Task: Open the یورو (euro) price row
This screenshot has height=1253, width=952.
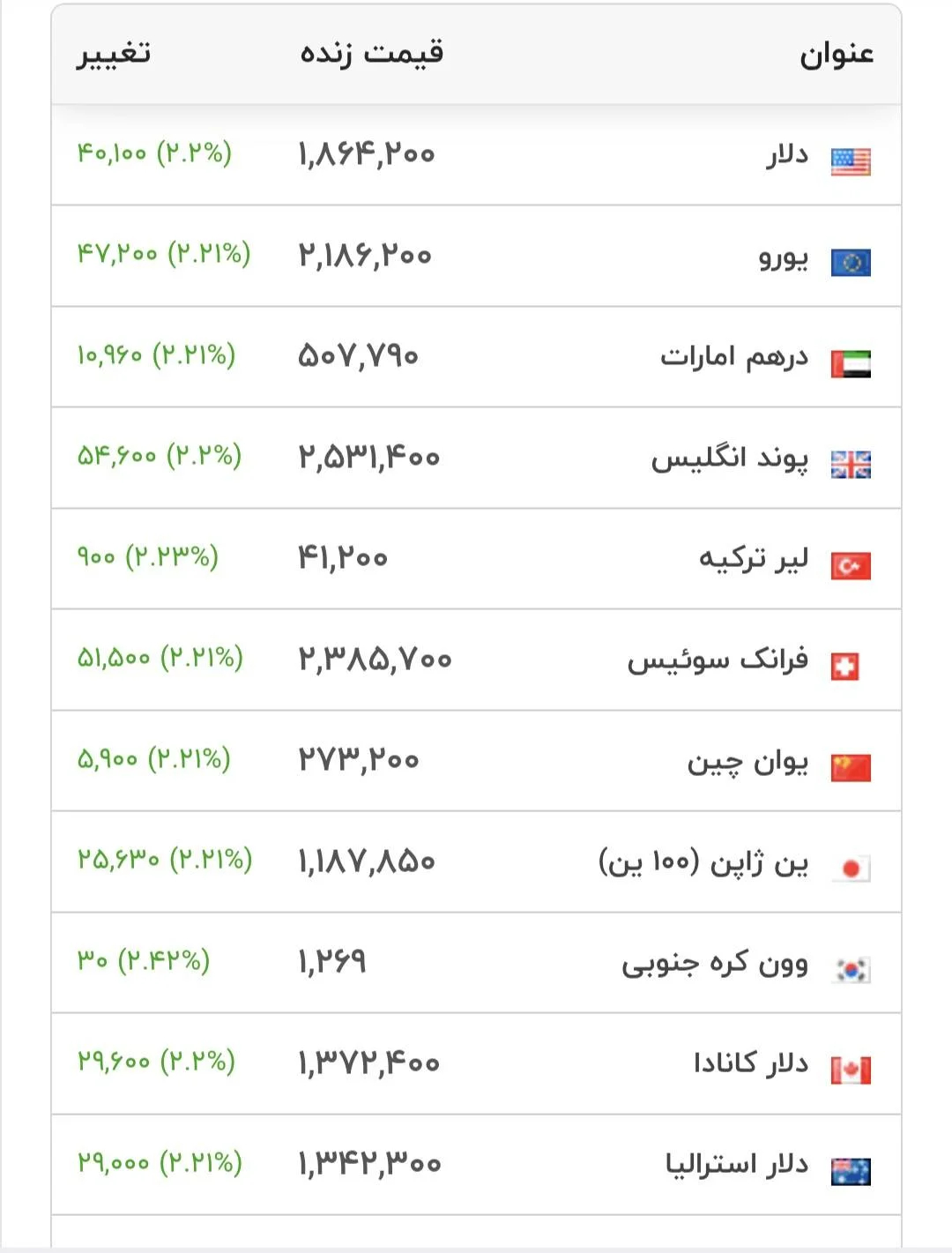Action: [x=476, y=257]
